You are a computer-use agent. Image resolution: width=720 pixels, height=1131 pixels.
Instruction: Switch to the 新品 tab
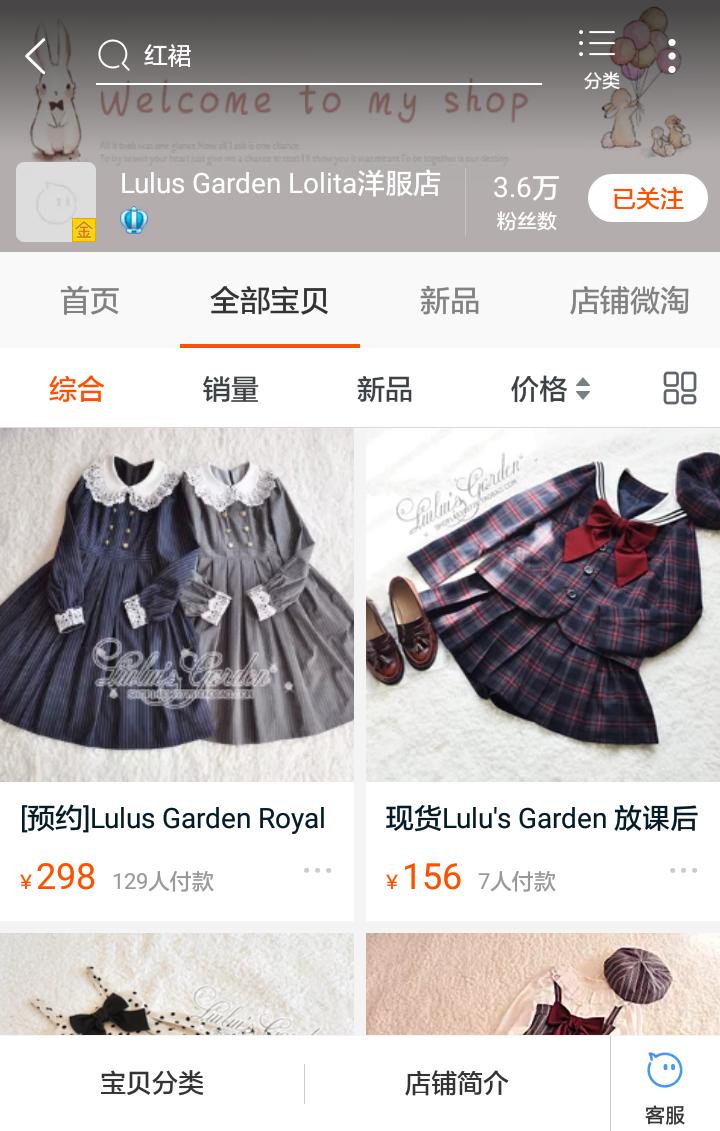click(x=450, y=300)
